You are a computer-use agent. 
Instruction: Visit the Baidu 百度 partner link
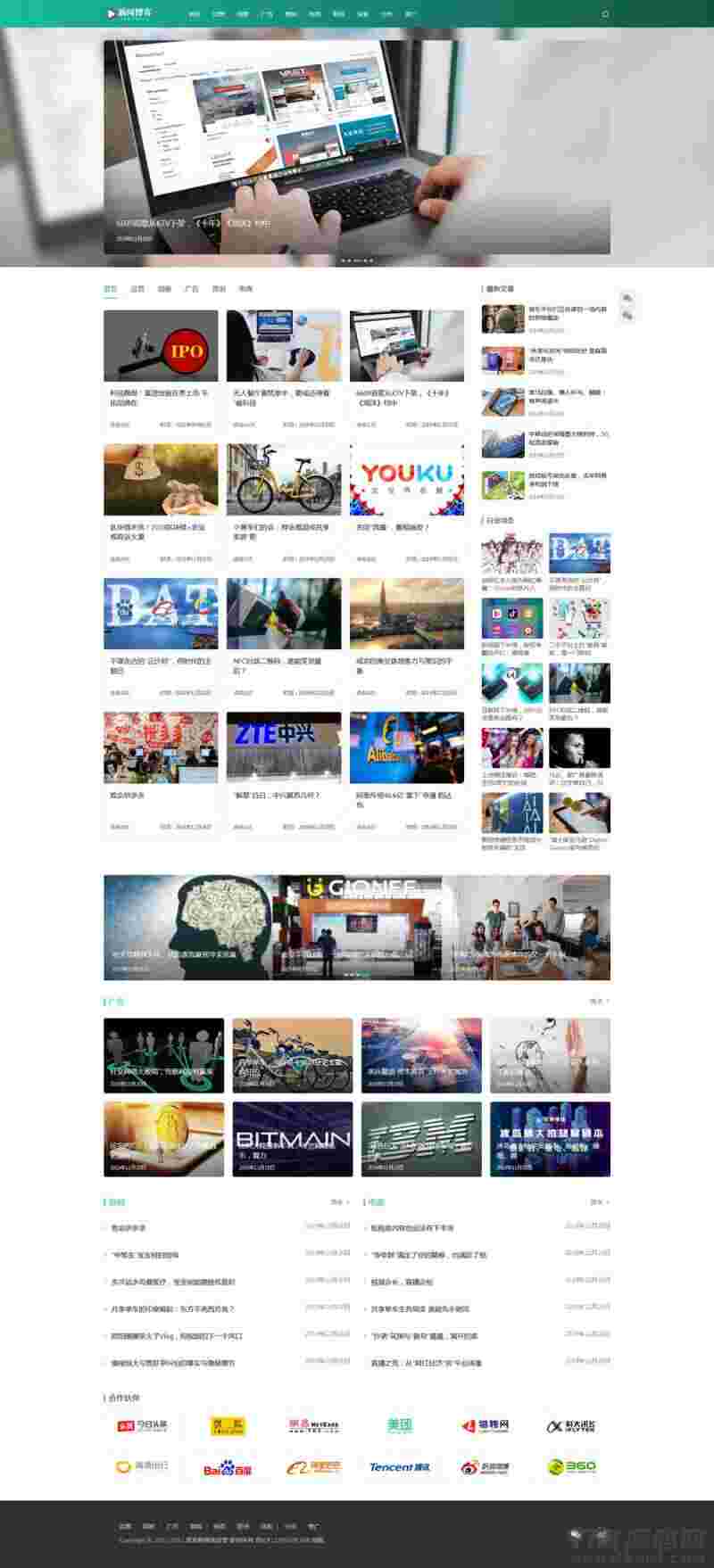pos(227,1467)
